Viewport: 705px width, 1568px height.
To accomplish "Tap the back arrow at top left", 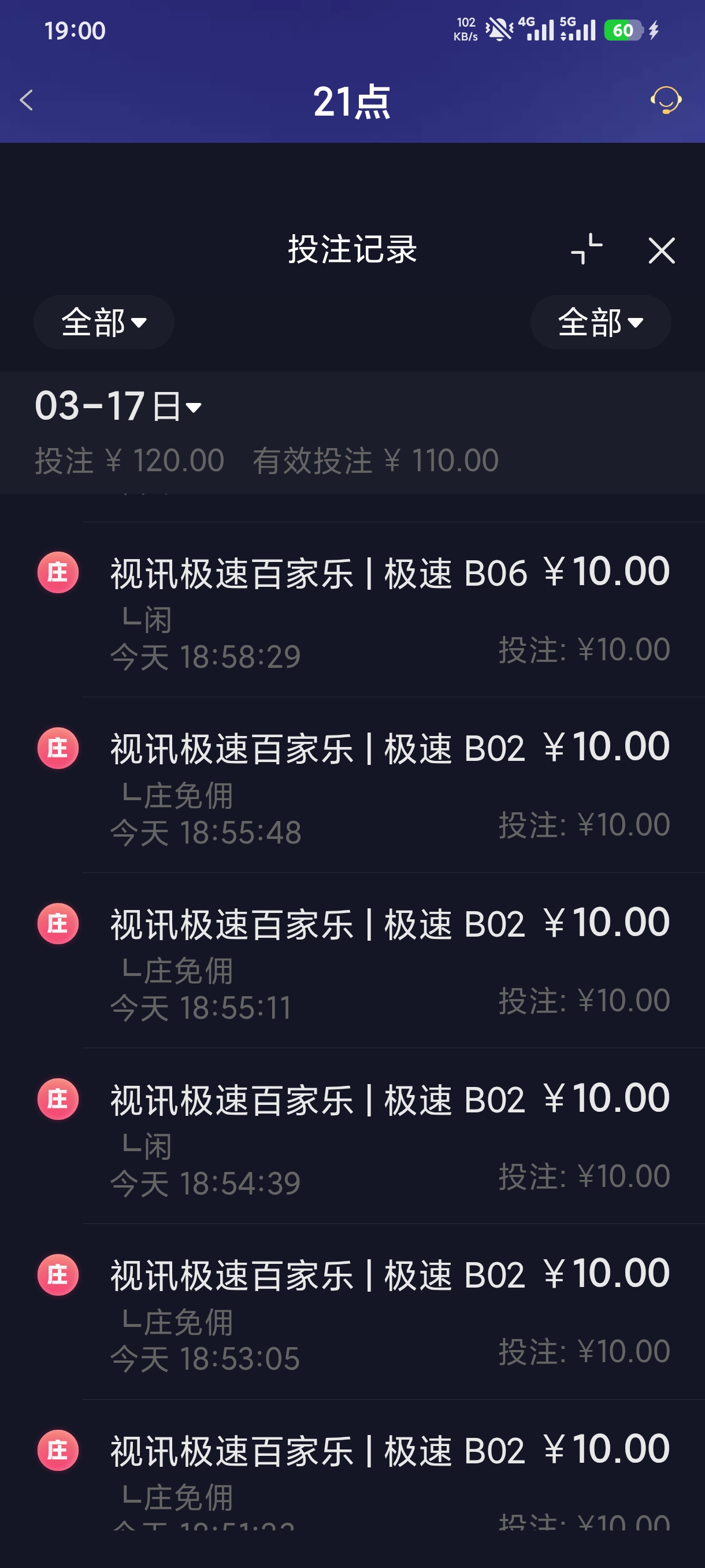I will pos(25,101).
